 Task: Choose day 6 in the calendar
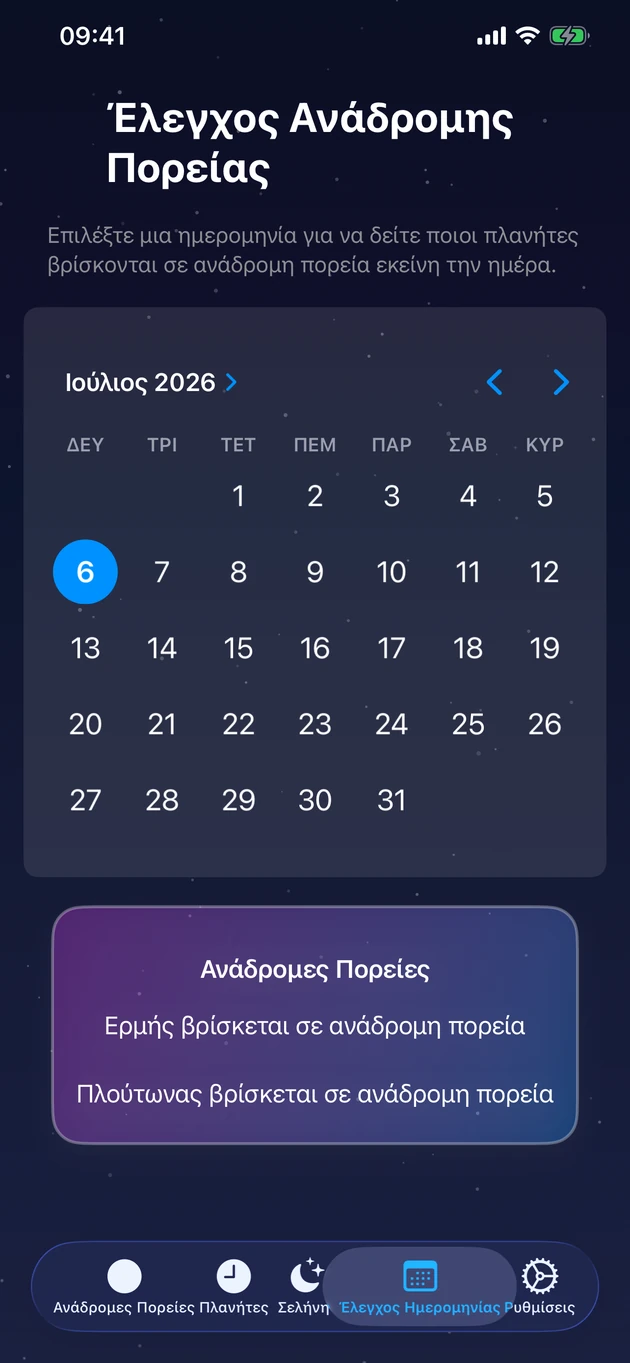(x=85, y=572)
